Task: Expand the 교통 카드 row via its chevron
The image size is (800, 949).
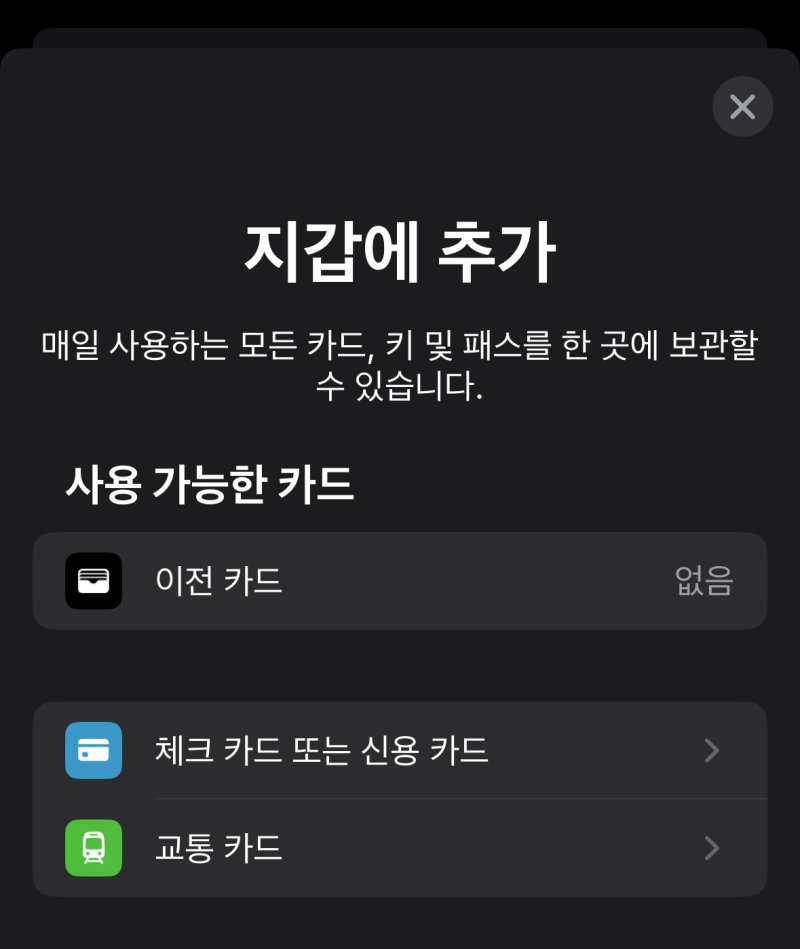Action: point(712,848)
